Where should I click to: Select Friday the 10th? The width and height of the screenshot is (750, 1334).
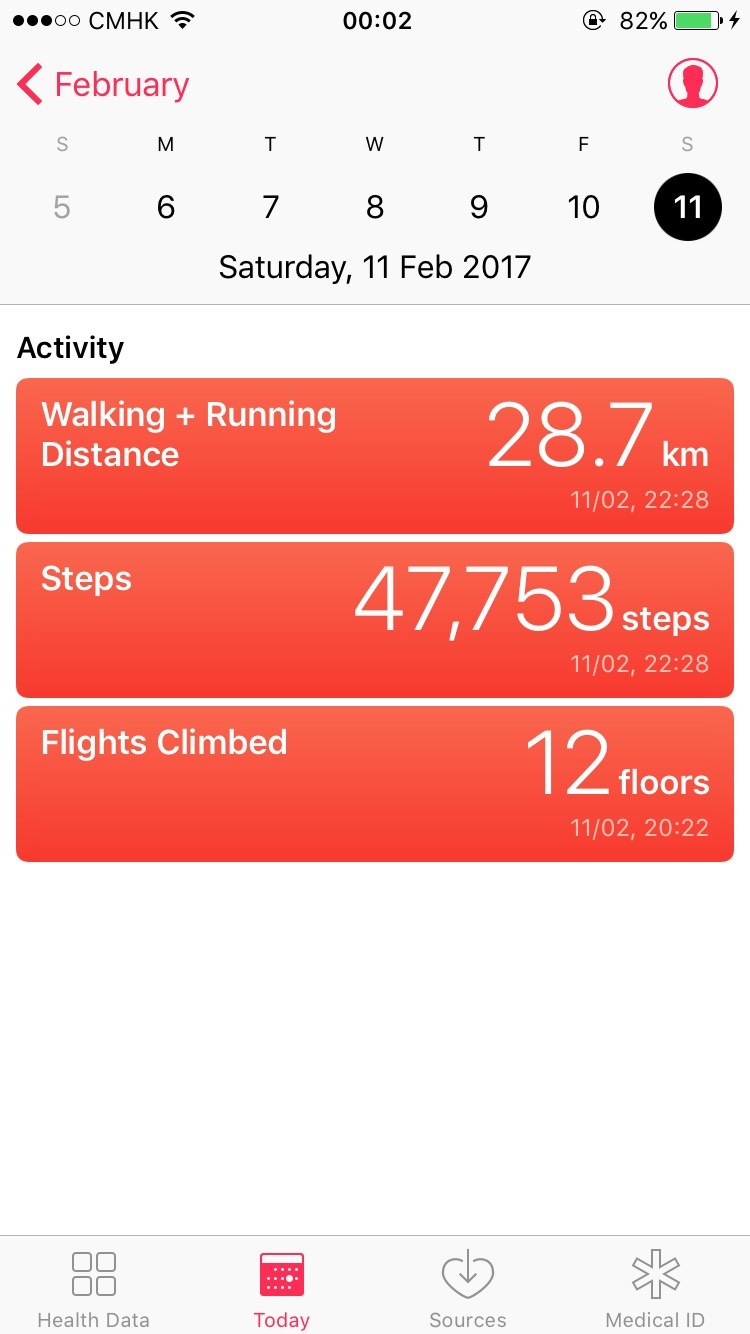(583, 207)
